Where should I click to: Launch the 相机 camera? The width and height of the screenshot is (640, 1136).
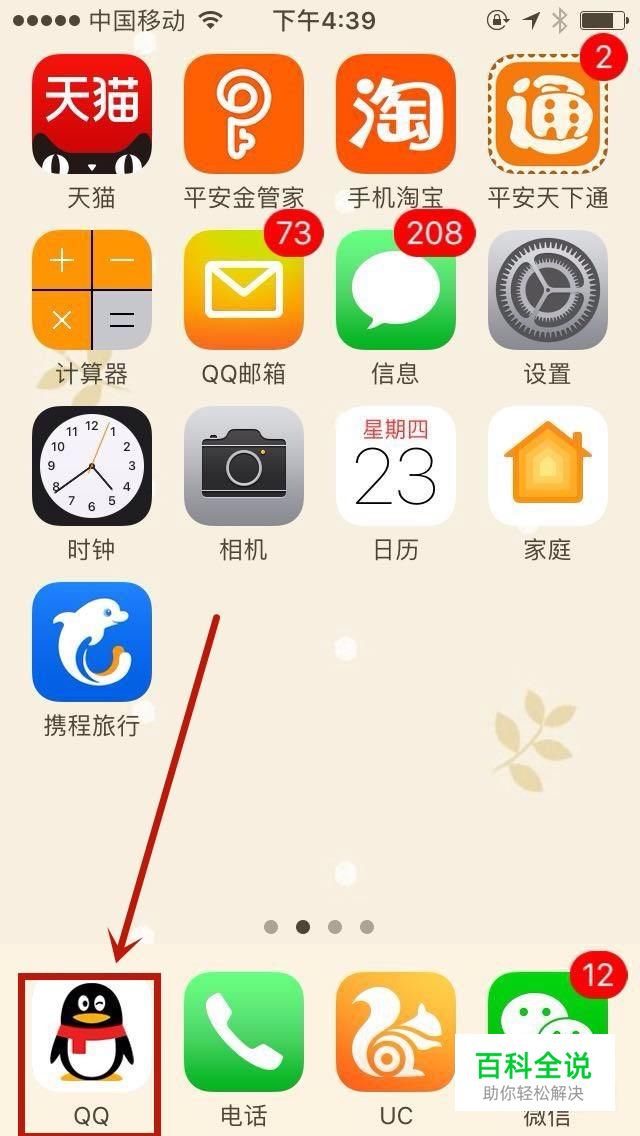[244, 466]
